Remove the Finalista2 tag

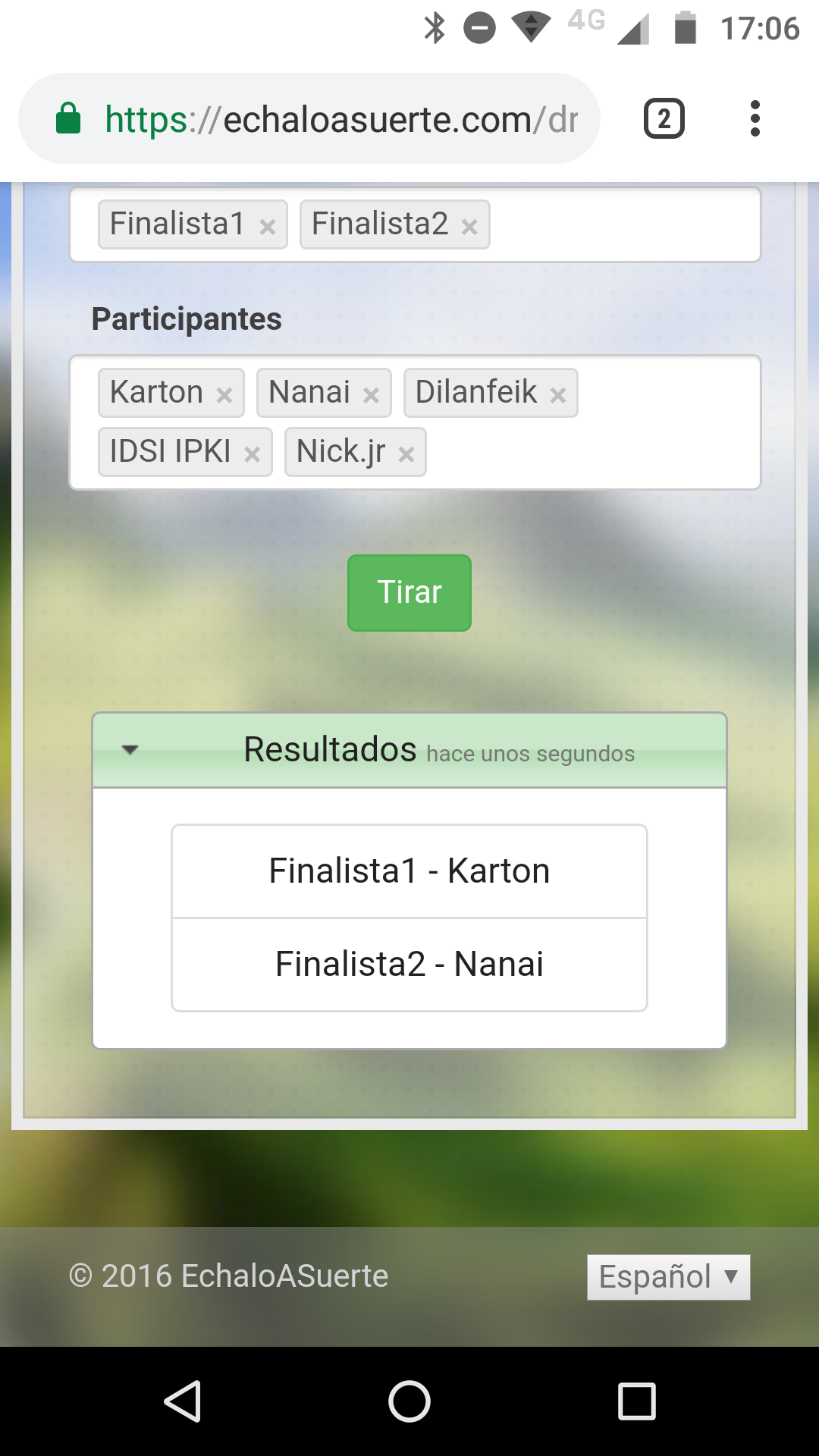click(469, 226)
